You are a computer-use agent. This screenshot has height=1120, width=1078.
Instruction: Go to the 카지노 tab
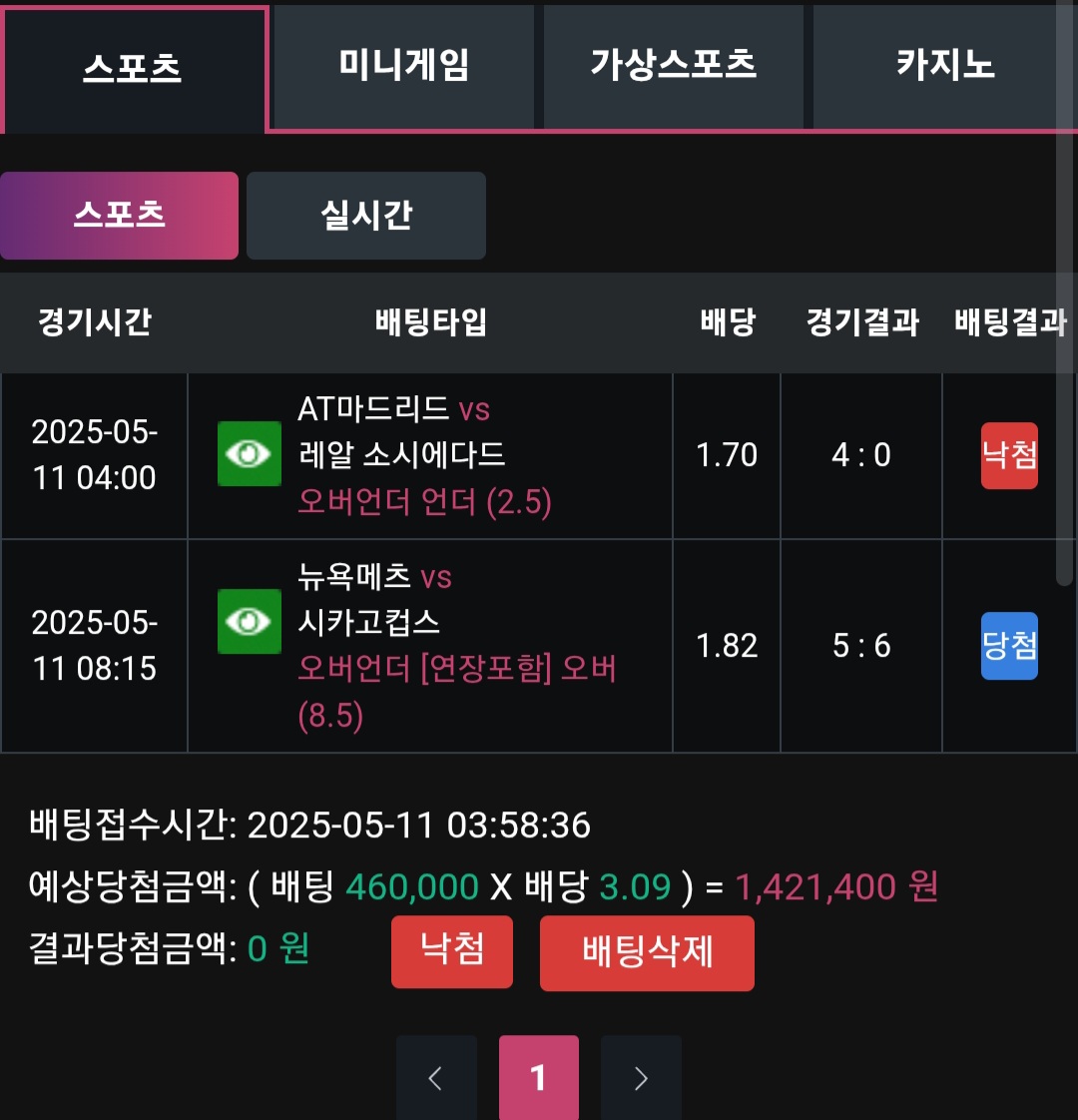point(944,66)
